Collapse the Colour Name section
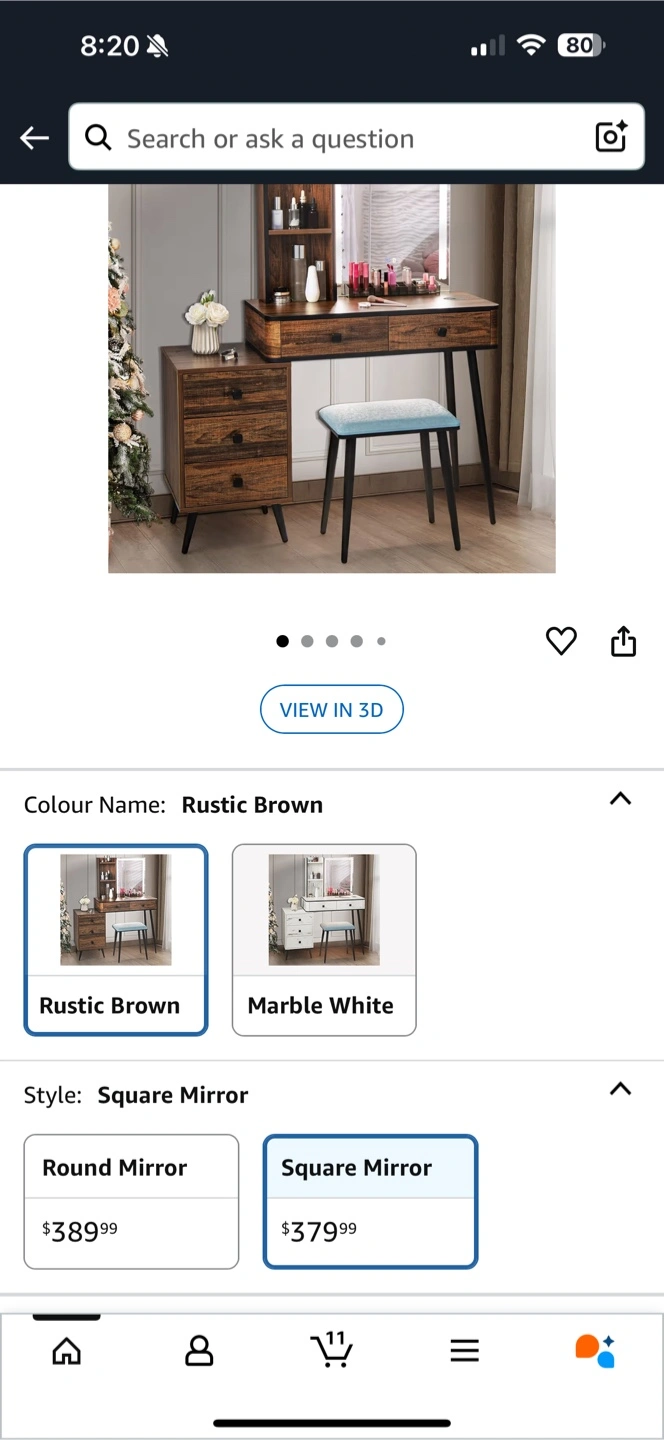This screenshot has height=1440, width=664. [x=620, y=799]
